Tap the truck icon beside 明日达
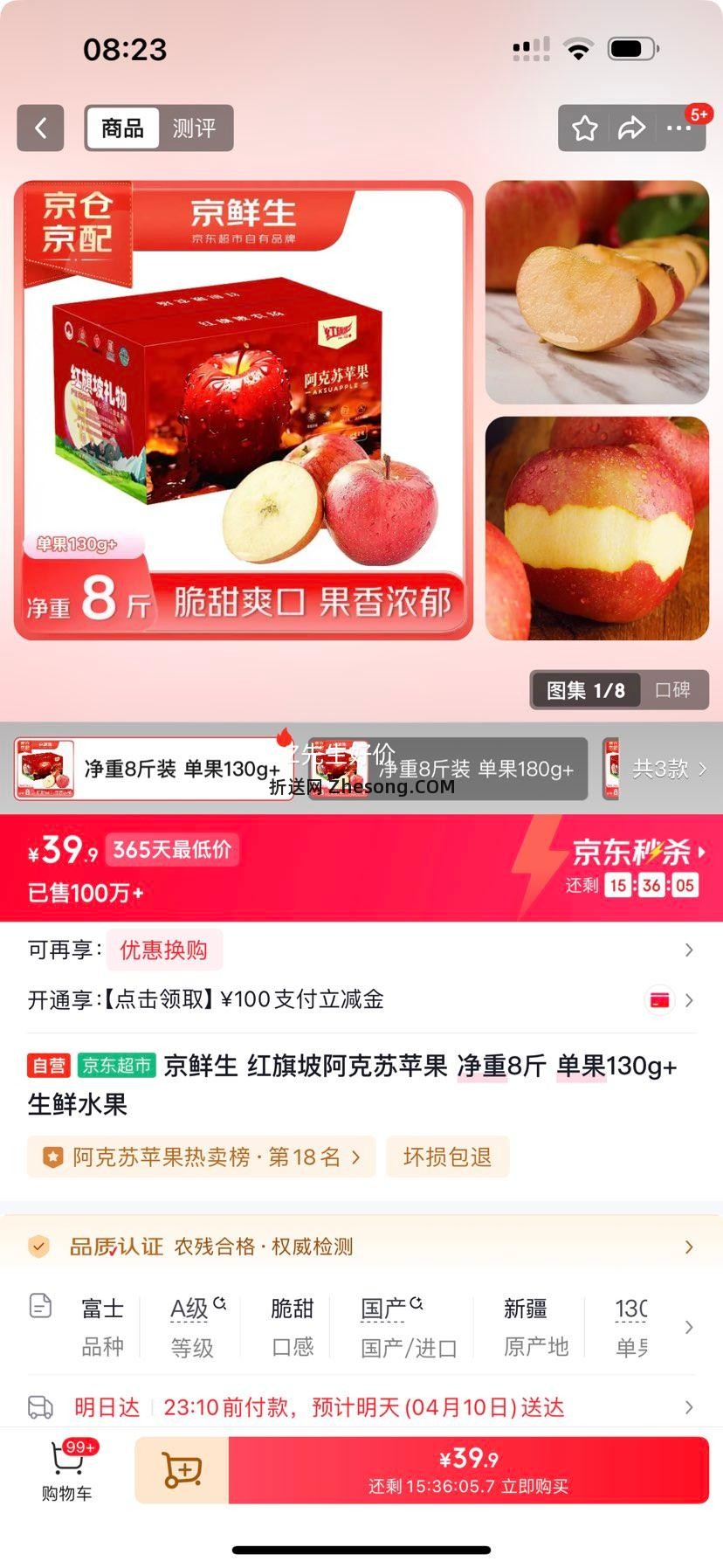 click(x=40, y=1406)
